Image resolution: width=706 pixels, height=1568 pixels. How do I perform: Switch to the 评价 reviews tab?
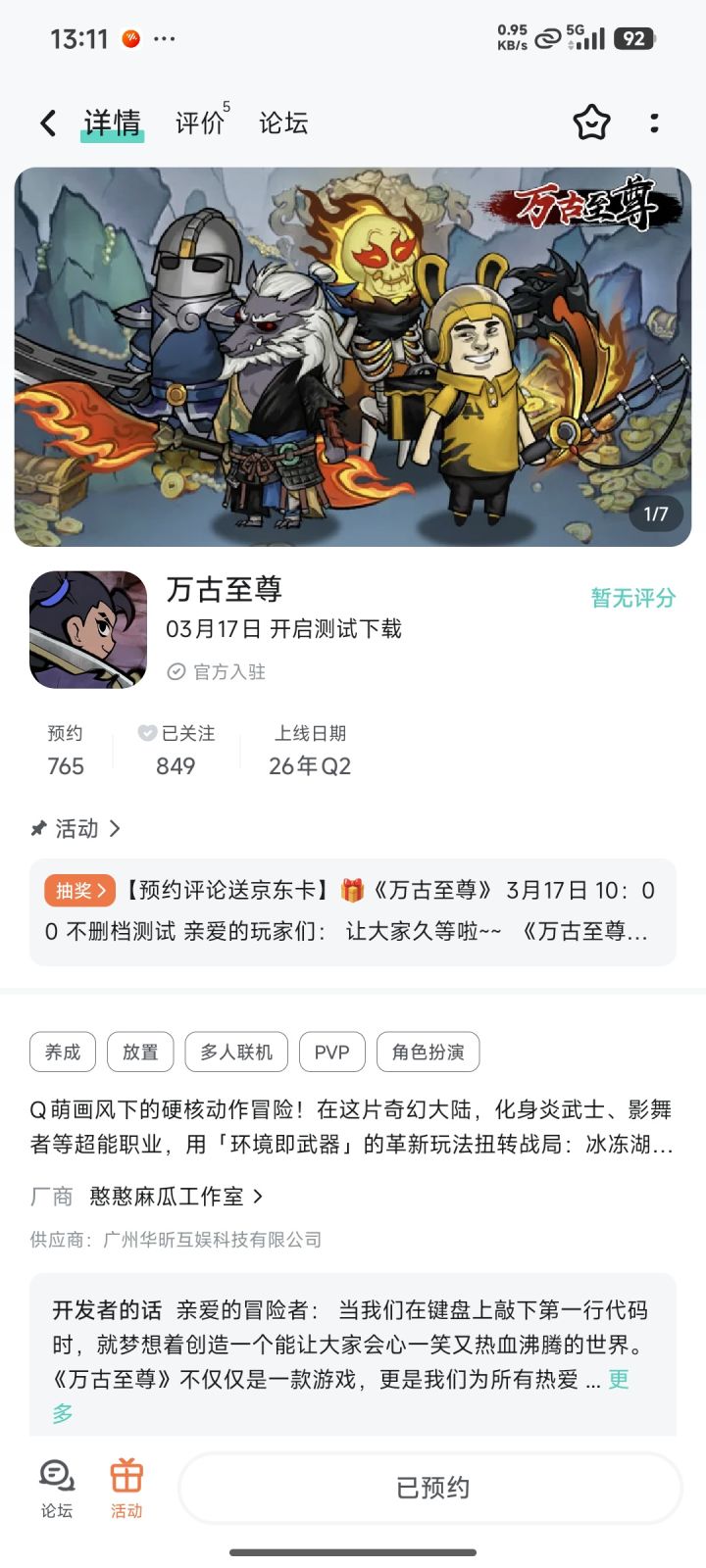[199, 123]
